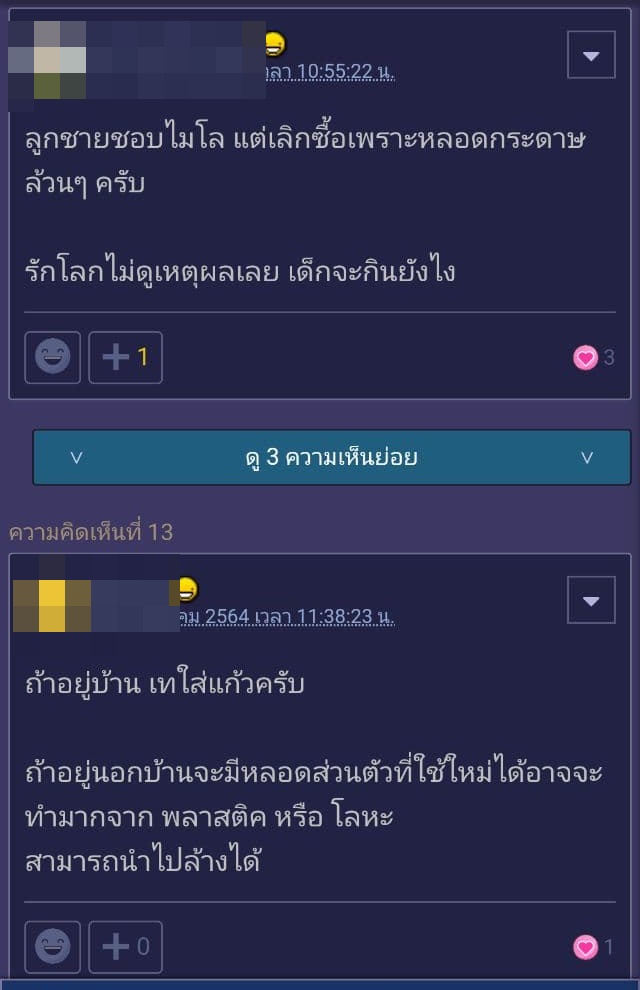Viewport: 640px width, 990px height.
Task: React with emoji to the ไมโล comment
Action: click(x=52, y=357)
